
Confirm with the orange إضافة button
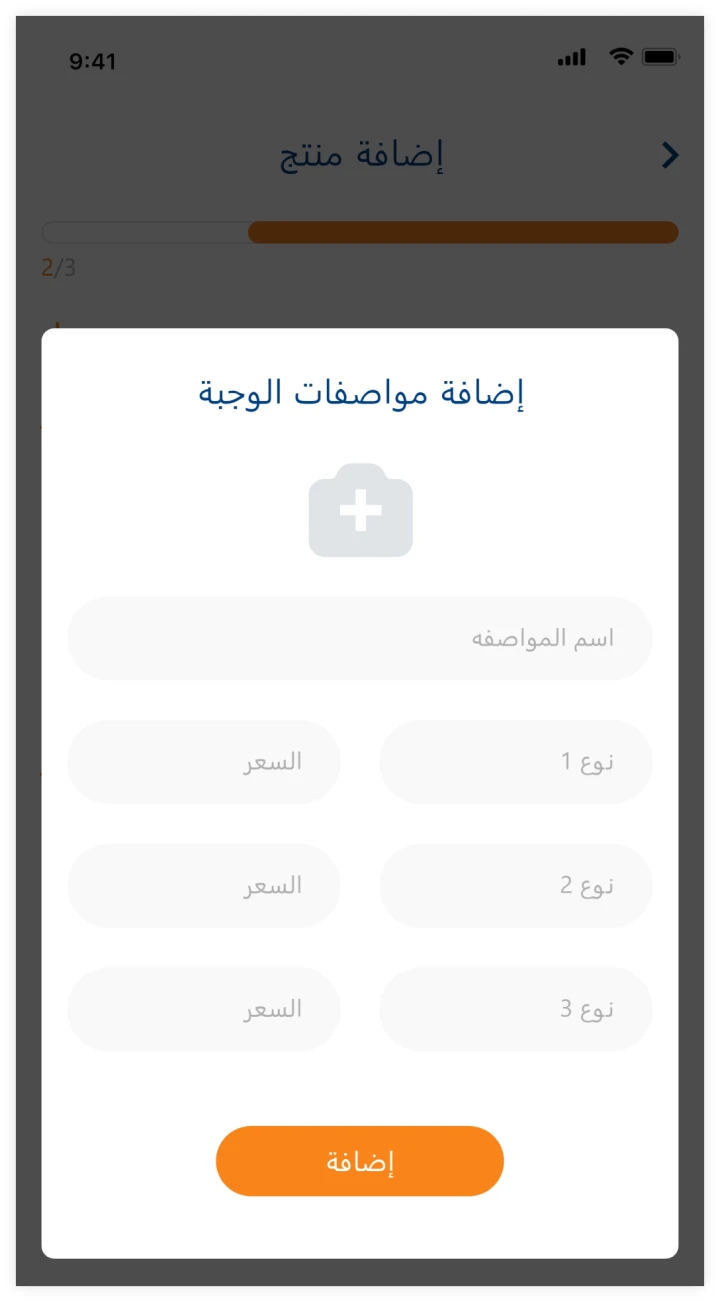[360, 1161]
